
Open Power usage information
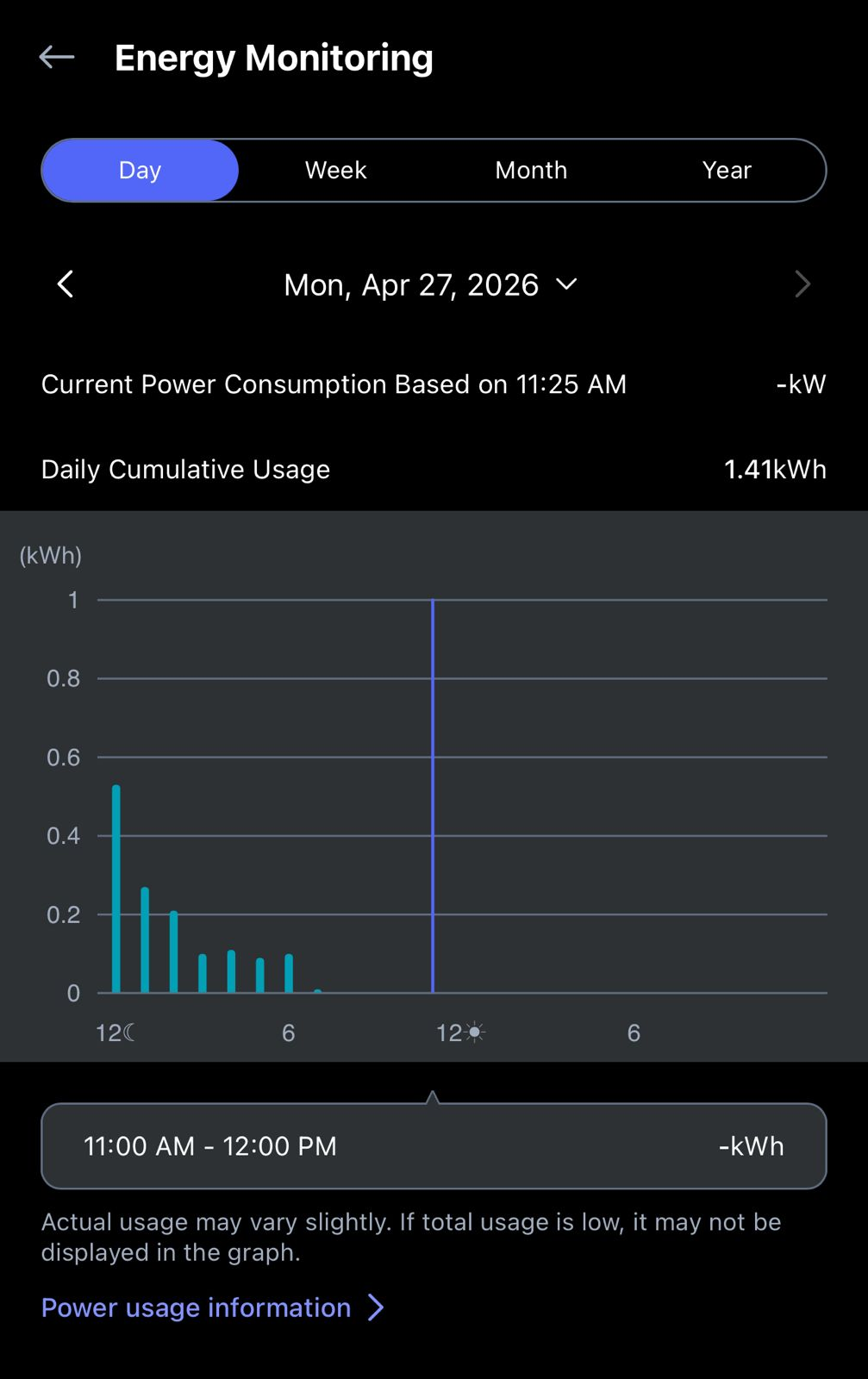pyautogui.click(x=213, y=1307)
